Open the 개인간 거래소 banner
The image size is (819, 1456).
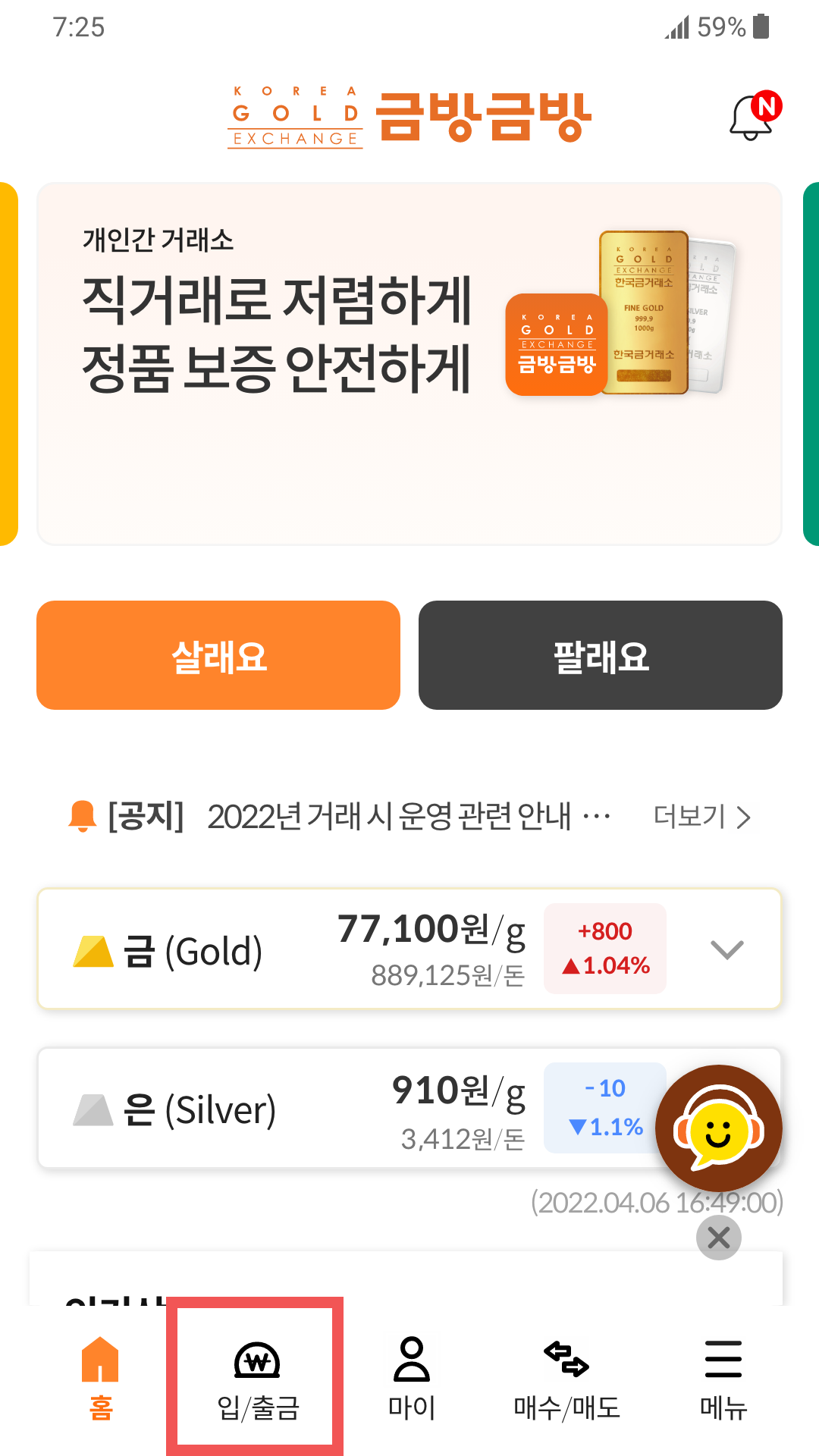tap(409, 364)
